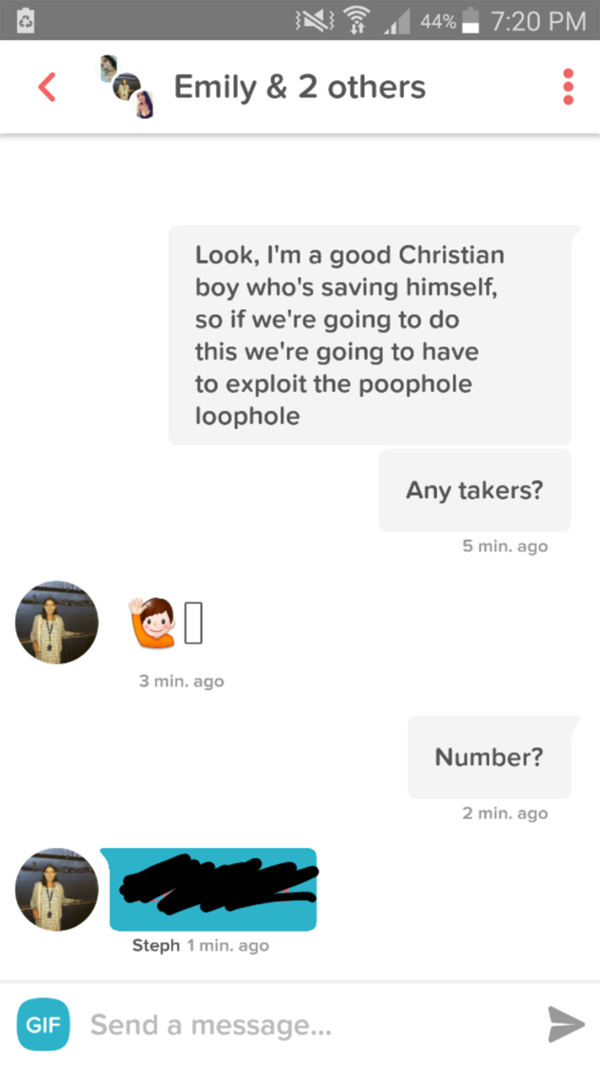600x1066 pixels.
Task: Open group details for Emily & 2 others
Action: [299, 87]
